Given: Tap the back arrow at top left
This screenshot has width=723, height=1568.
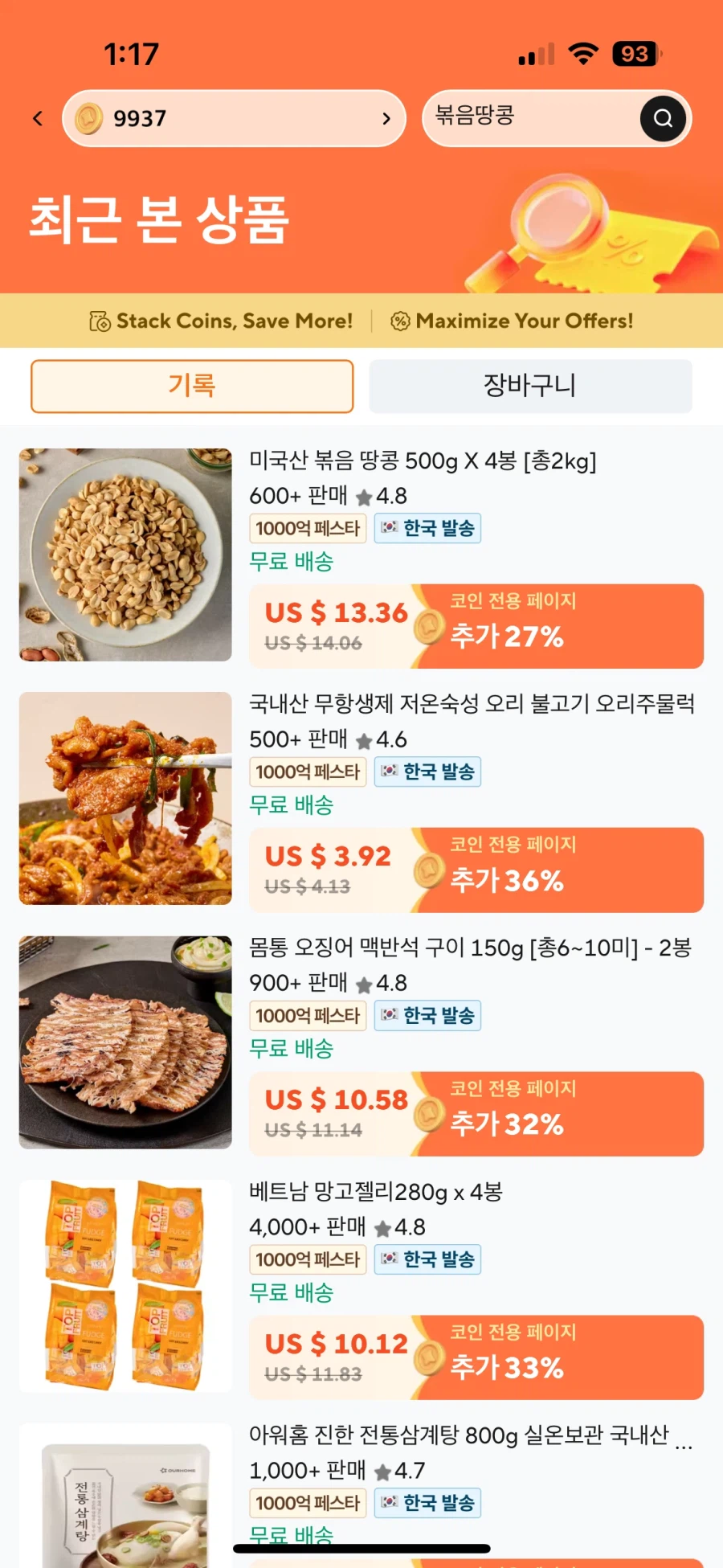Looking at the screenshot, I should coord(36,118).
